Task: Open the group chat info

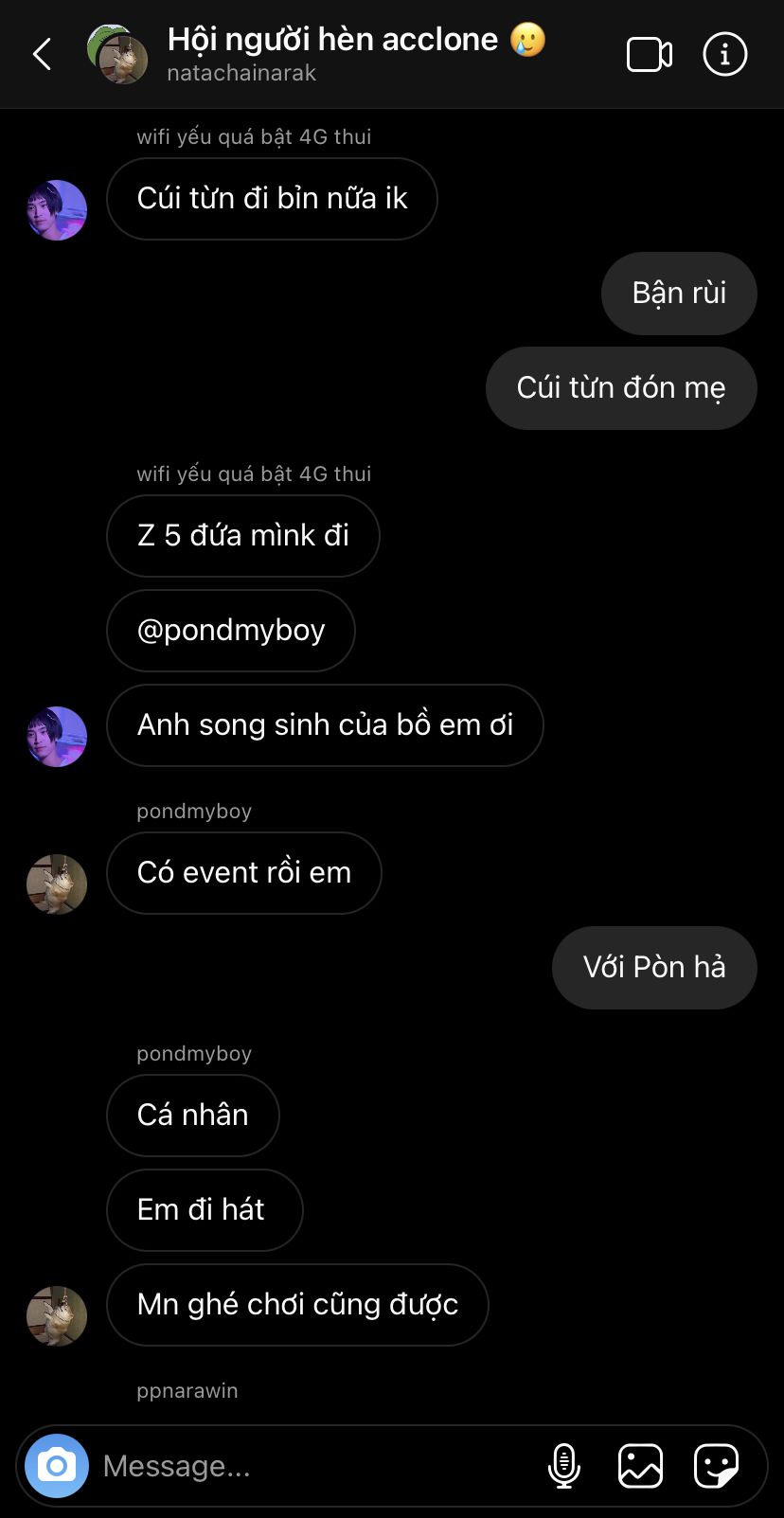Action: click(724, 55)
